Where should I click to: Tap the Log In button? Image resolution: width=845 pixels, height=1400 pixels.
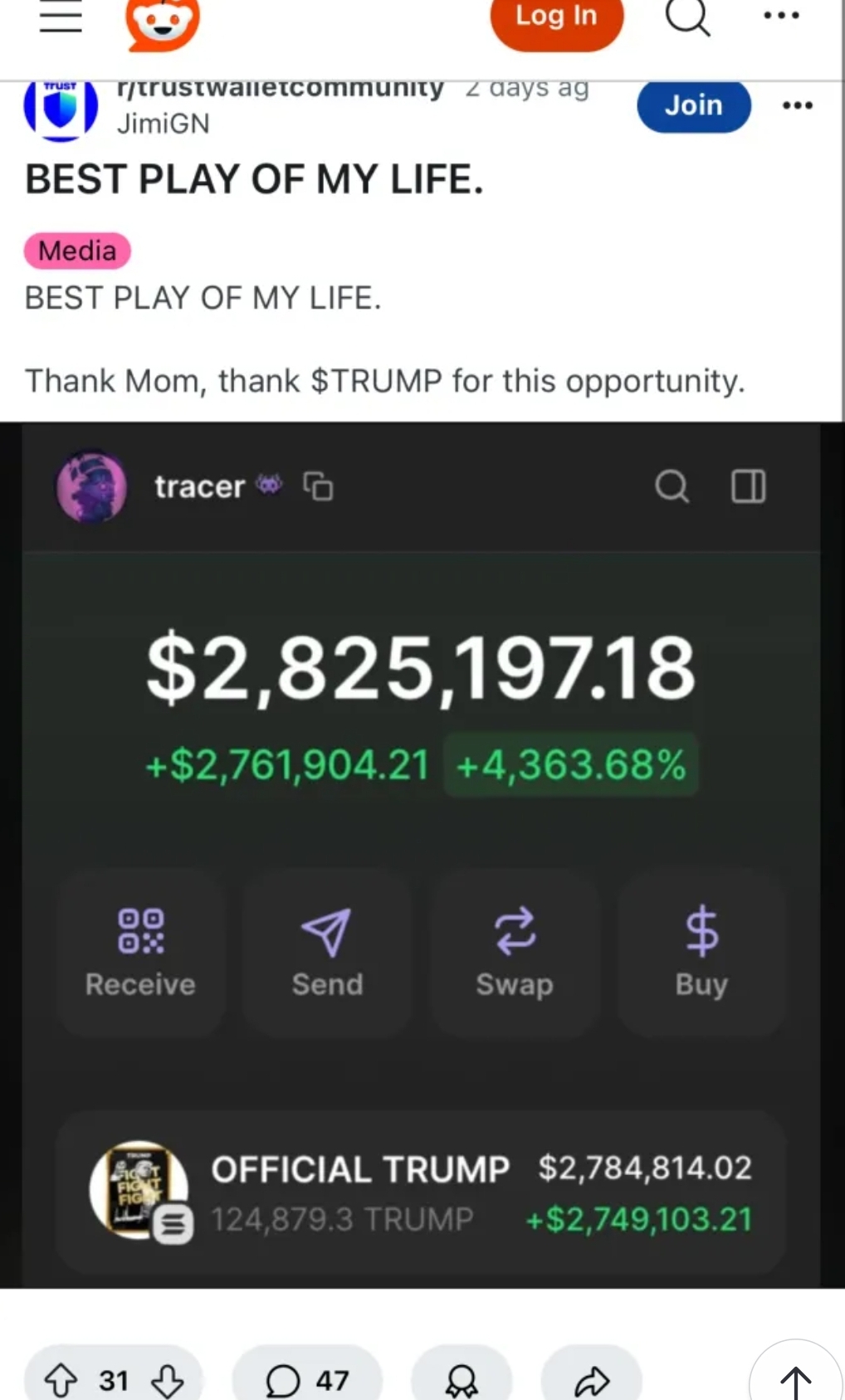556,18
